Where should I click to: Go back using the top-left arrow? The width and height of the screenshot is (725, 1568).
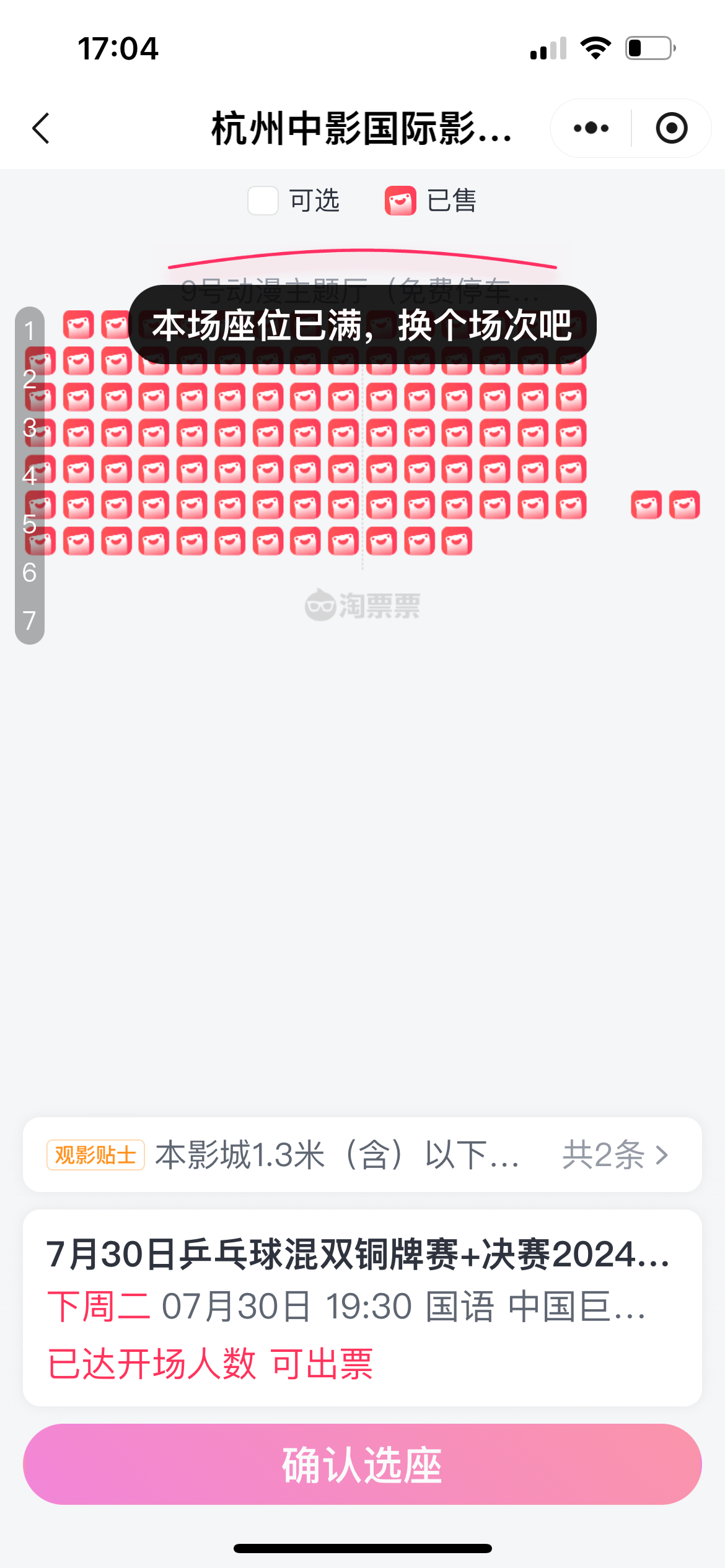pyautogui.click(x=41, y=128)
